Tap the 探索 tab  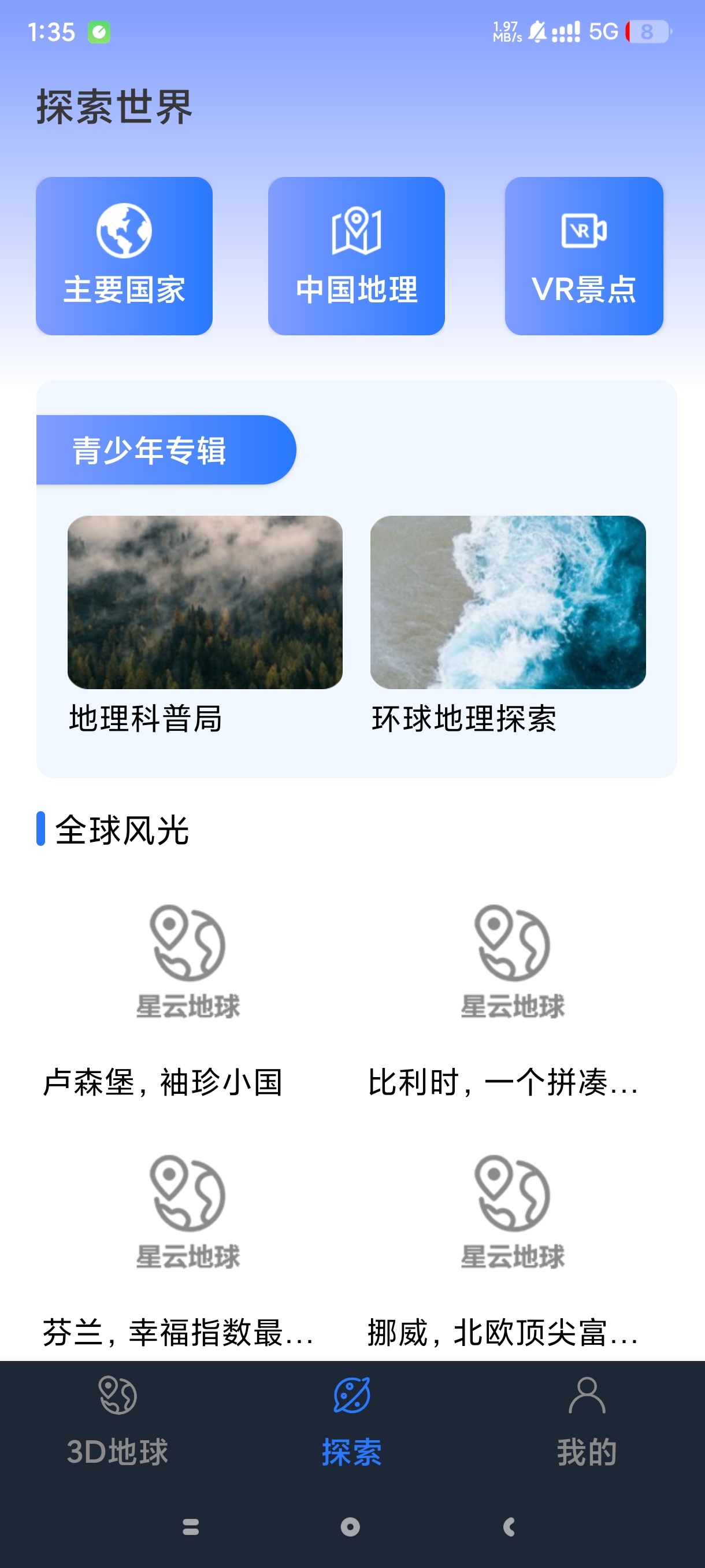[351, 1421]
